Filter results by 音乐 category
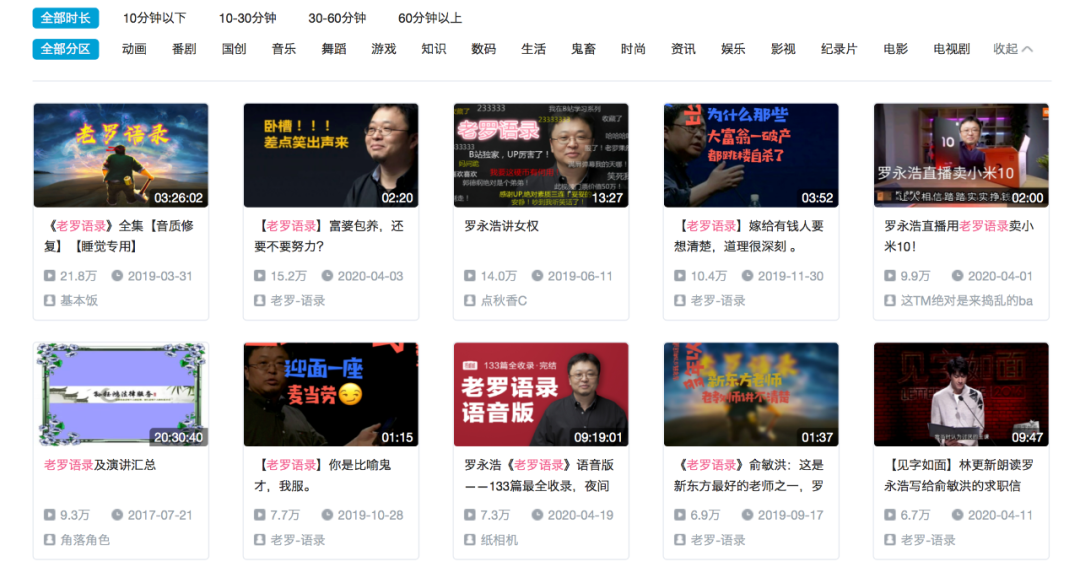 pos(284,49)
